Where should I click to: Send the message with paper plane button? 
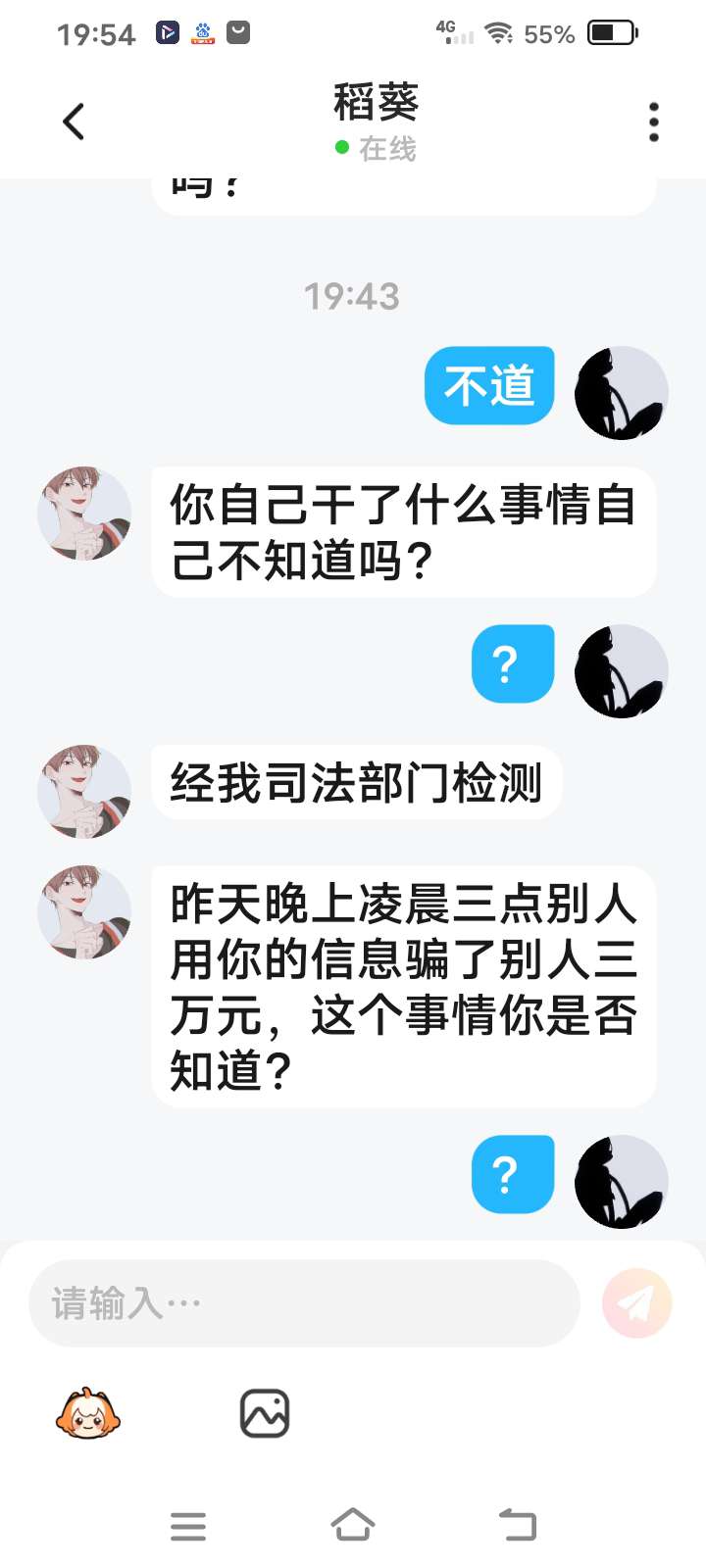[x=637, y=1303]
